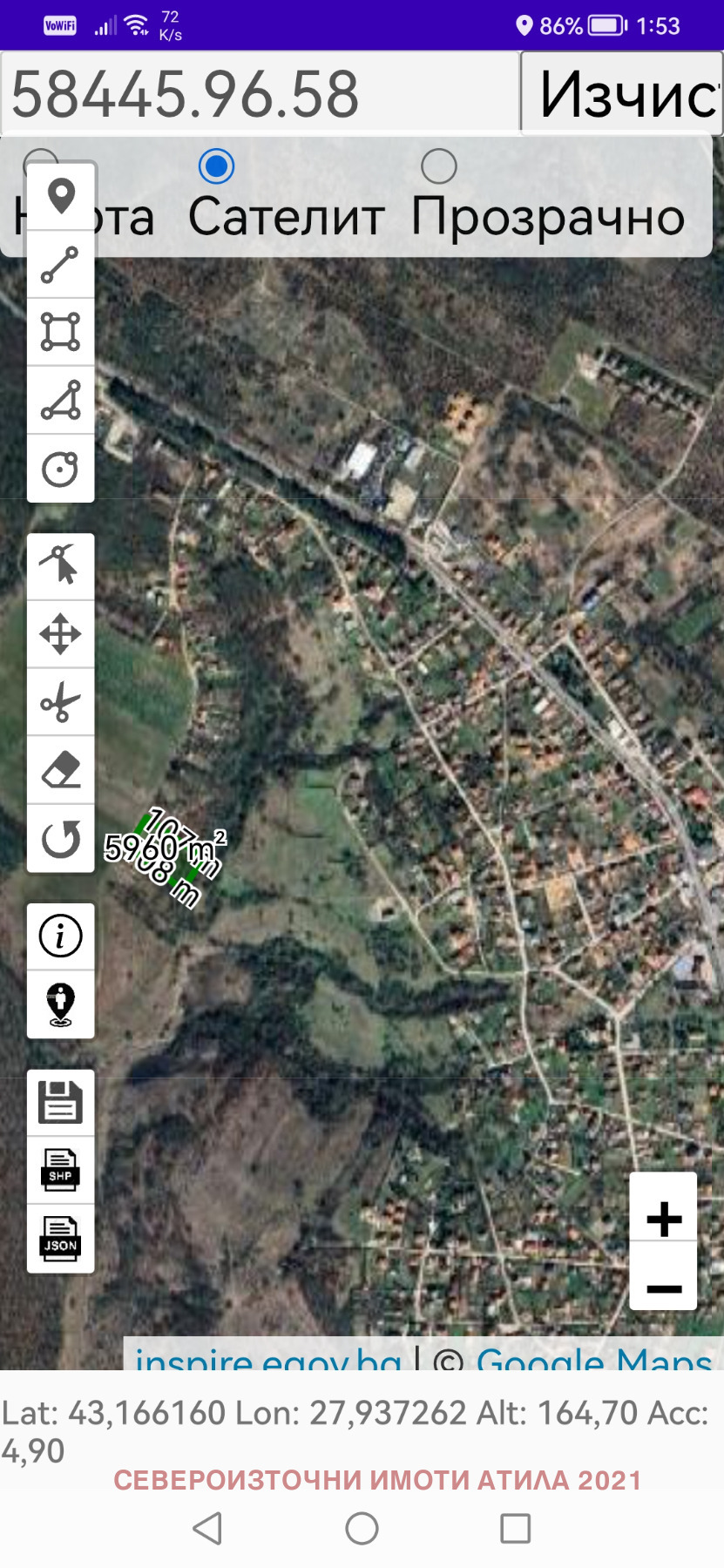Activate the move shape tool
Image resolution: width=724 pixels, height=1568 pixels.
coord(60,632)
